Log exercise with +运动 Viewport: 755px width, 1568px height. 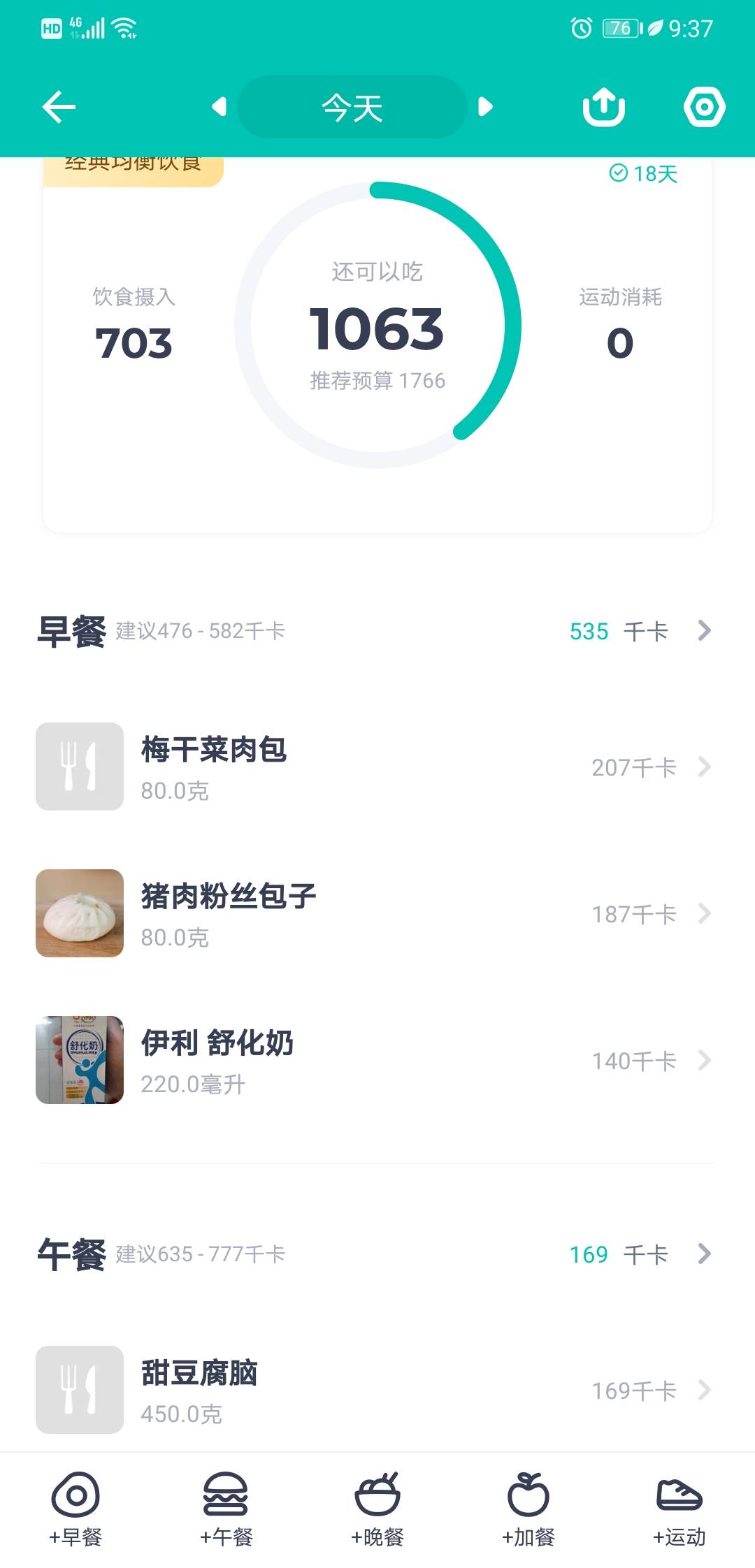coord(679,1509)
